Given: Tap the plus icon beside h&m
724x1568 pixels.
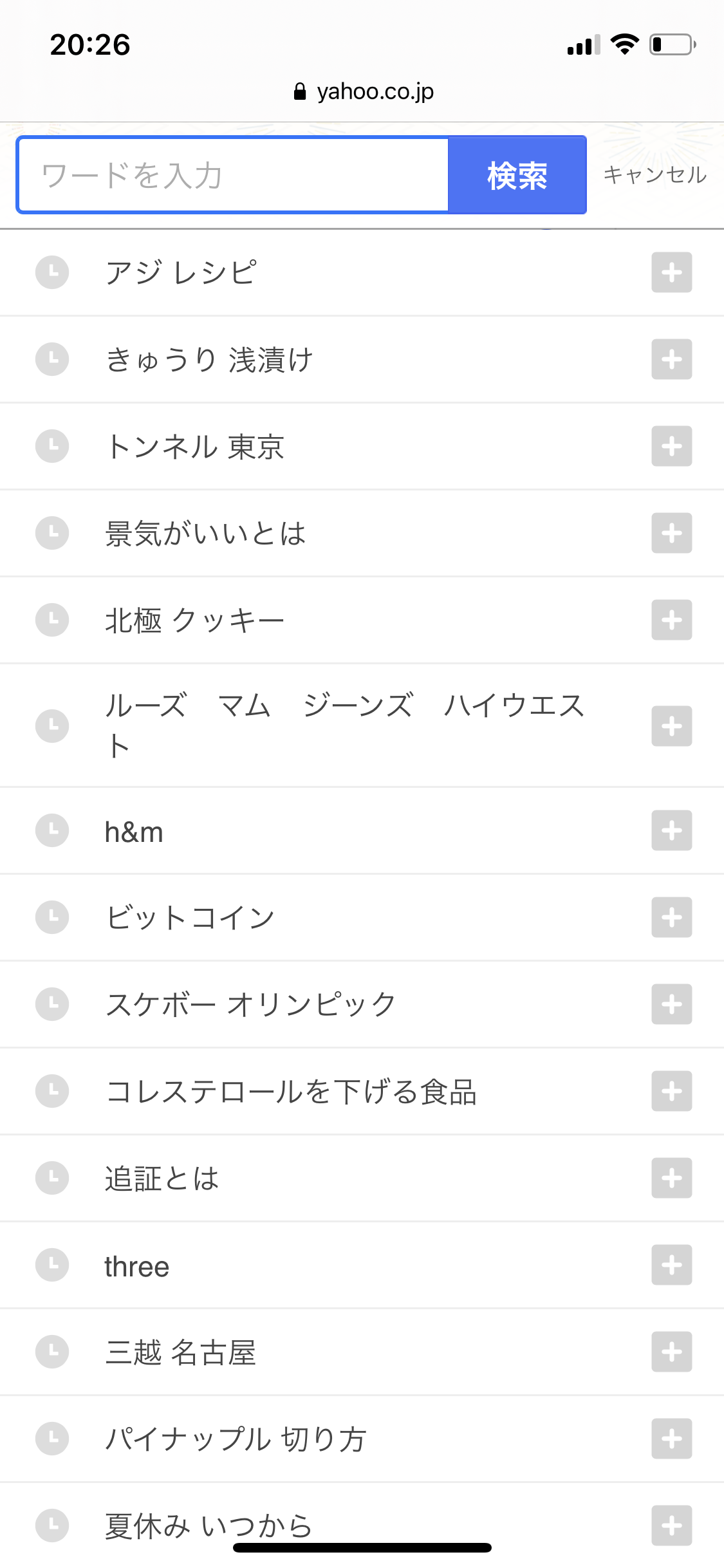Looking at the screenshot, I should 671,830.
